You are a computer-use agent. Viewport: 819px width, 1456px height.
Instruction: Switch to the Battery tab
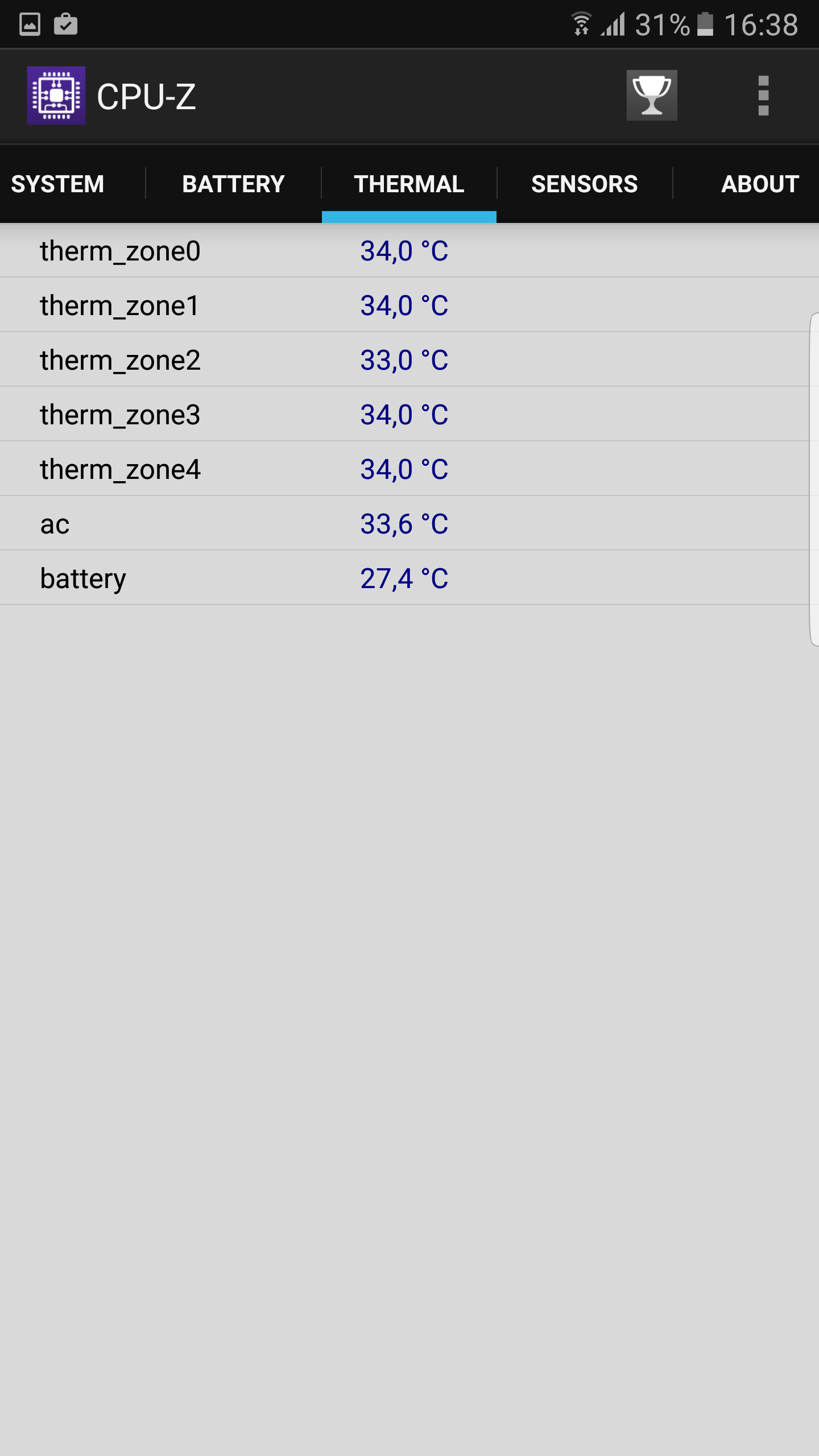[234, 184]
